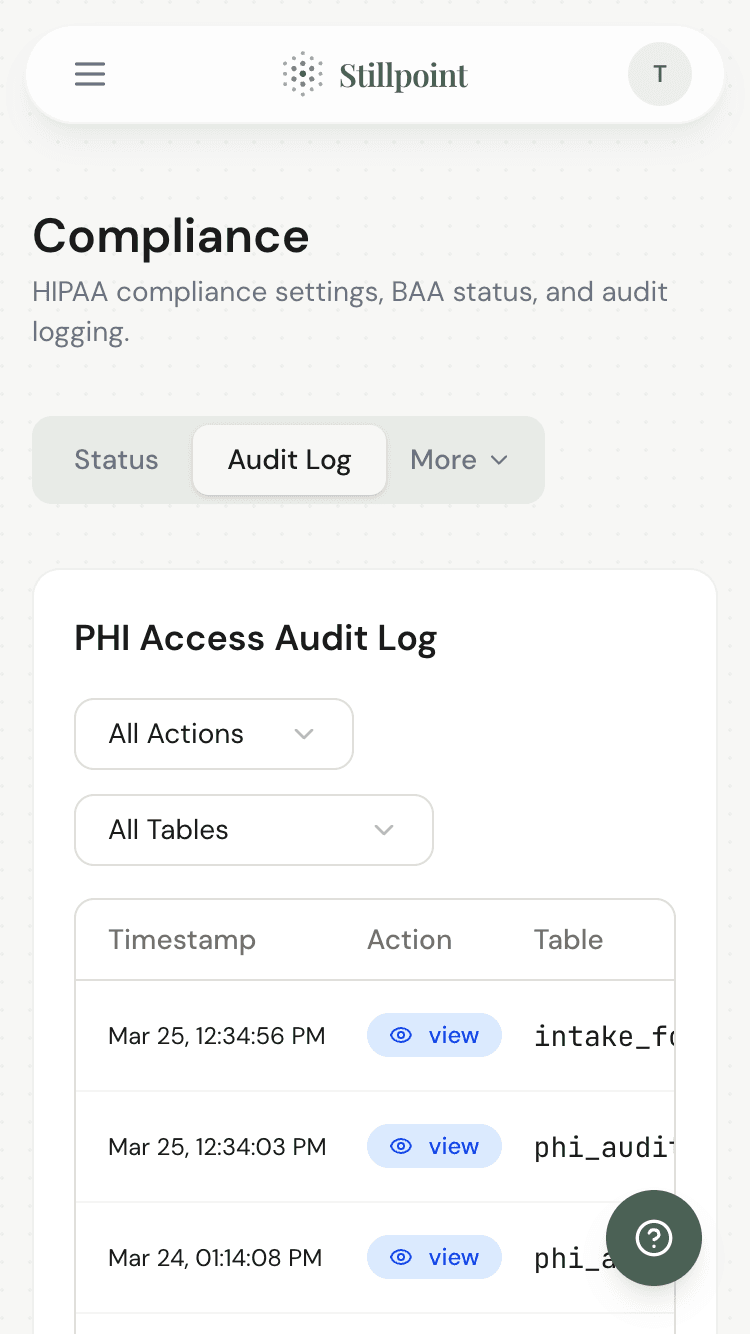Screen dimensions: 750x1334
Task: Expand the More tab dropdown
Action: point(459,460)
